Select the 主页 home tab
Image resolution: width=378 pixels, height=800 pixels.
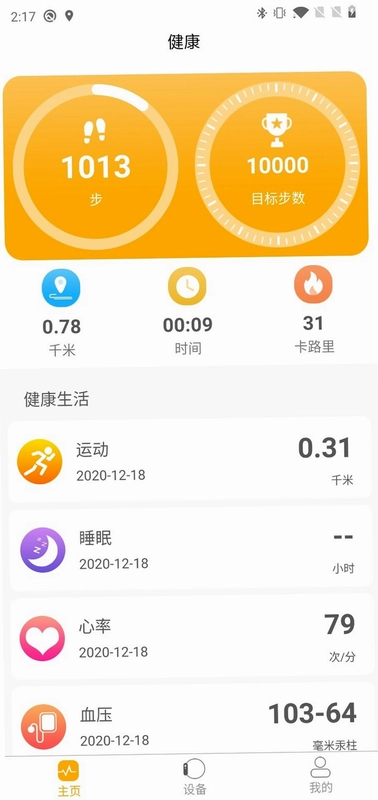(68, 778)
